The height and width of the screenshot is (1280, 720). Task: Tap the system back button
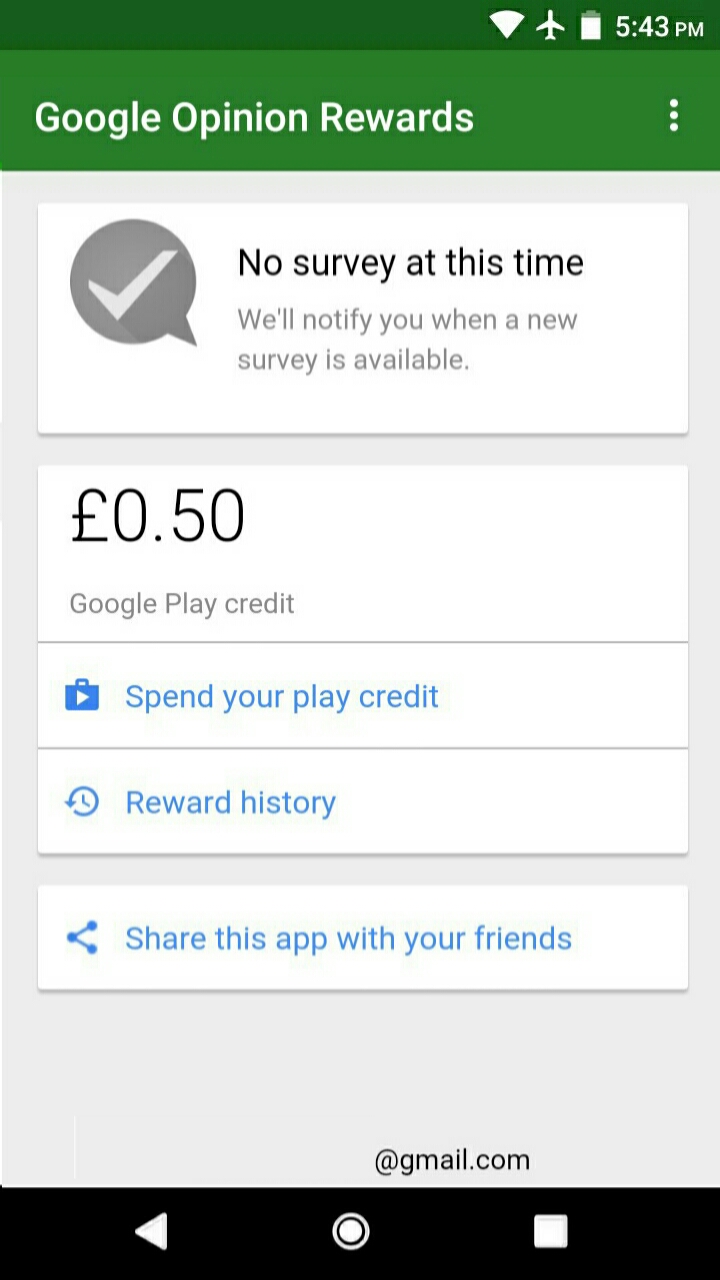point(152,1232)
